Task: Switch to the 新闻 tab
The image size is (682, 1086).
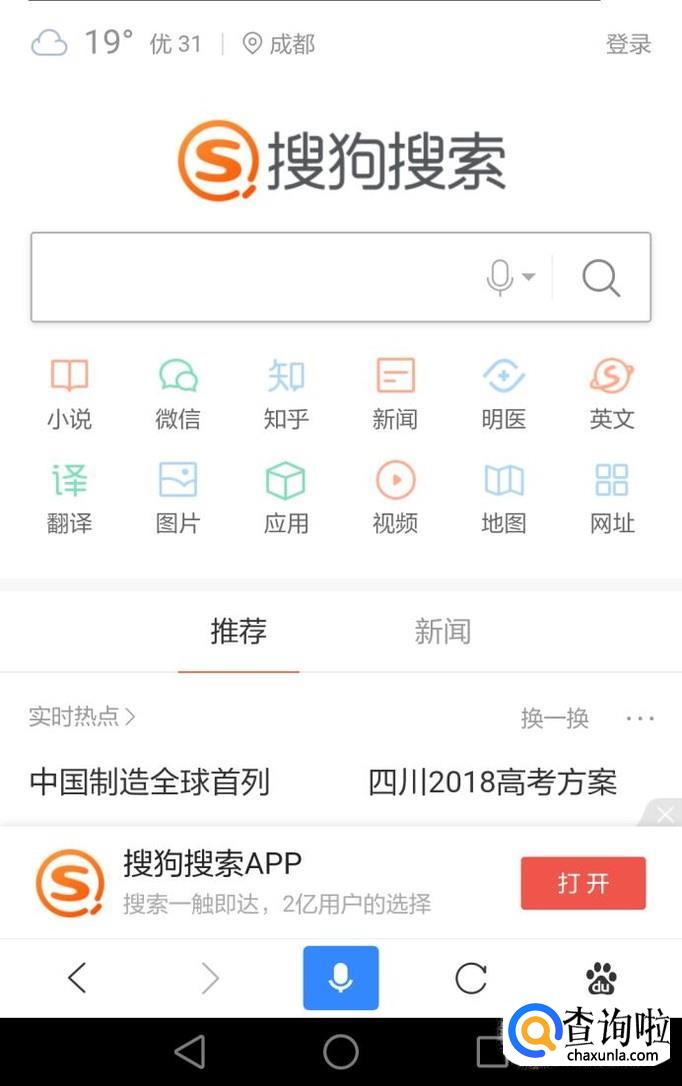Action: (442, 632)
